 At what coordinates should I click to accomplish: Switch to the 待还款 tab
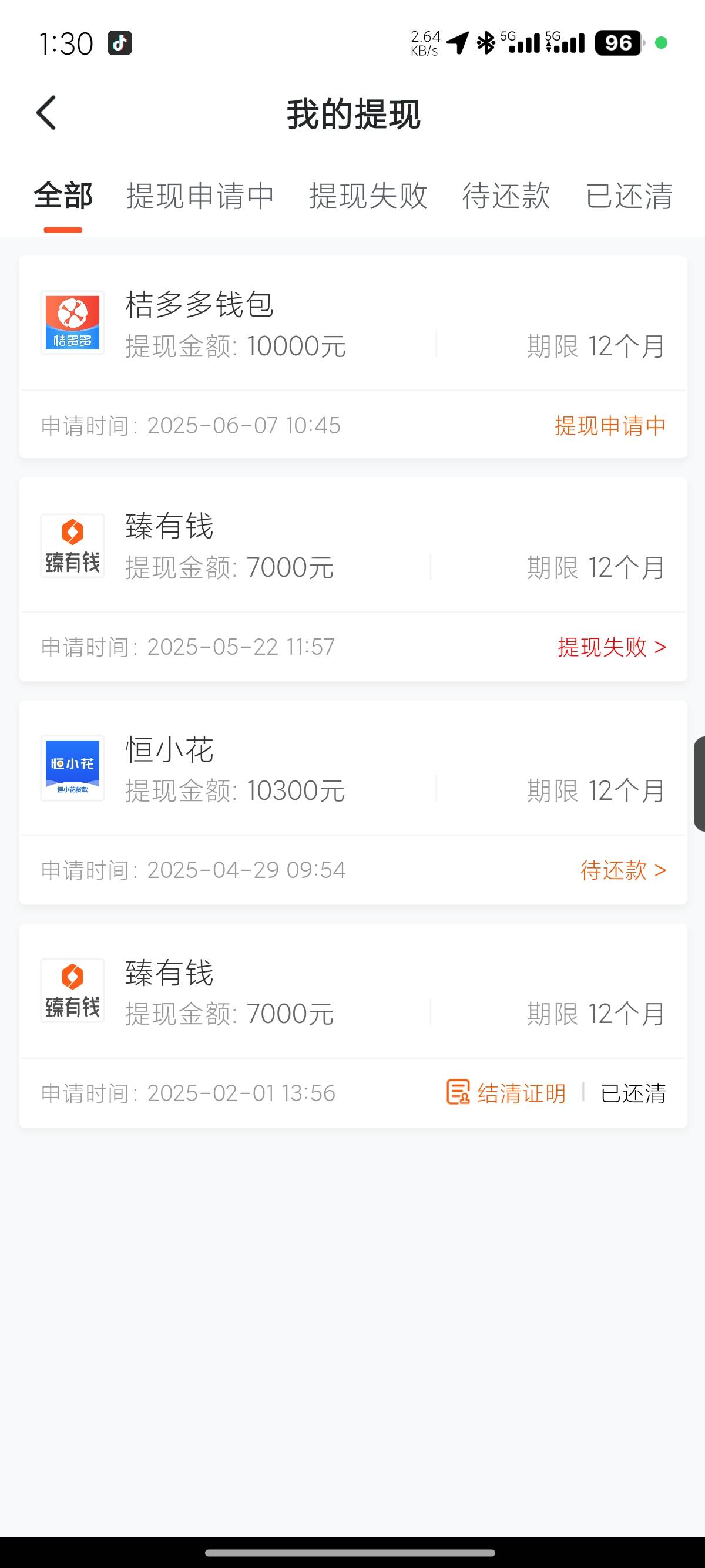506,196
